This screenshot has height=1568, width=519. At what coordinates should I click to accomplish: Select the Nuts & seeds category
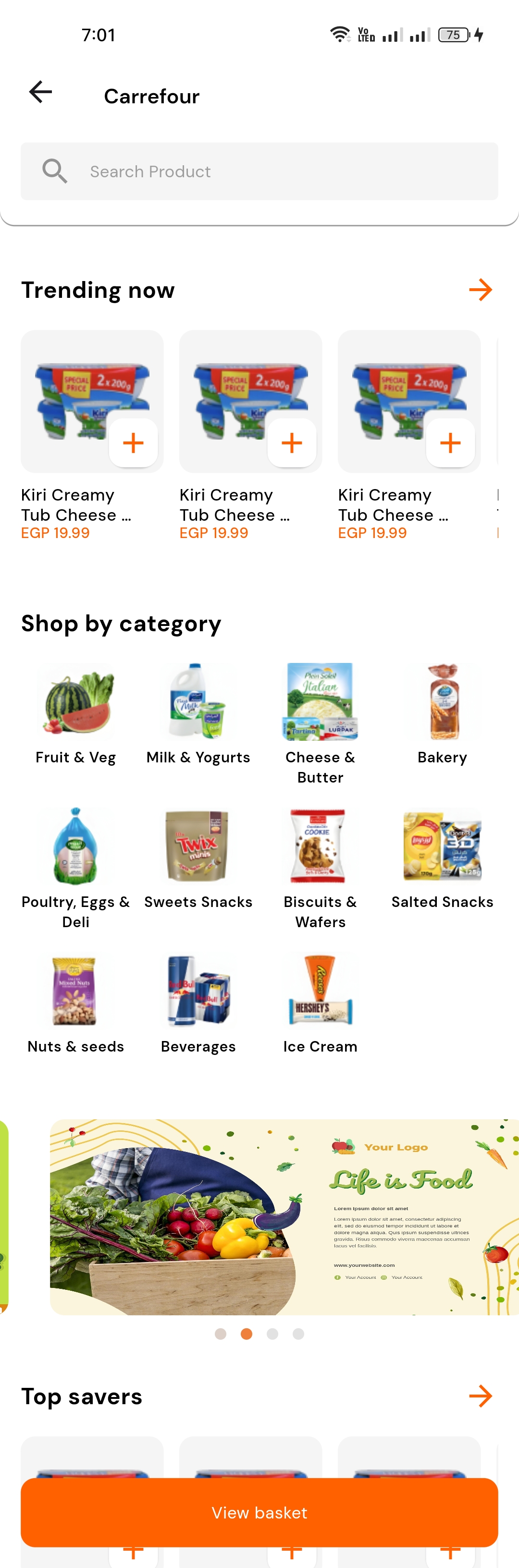click(x=75, y=1004)
